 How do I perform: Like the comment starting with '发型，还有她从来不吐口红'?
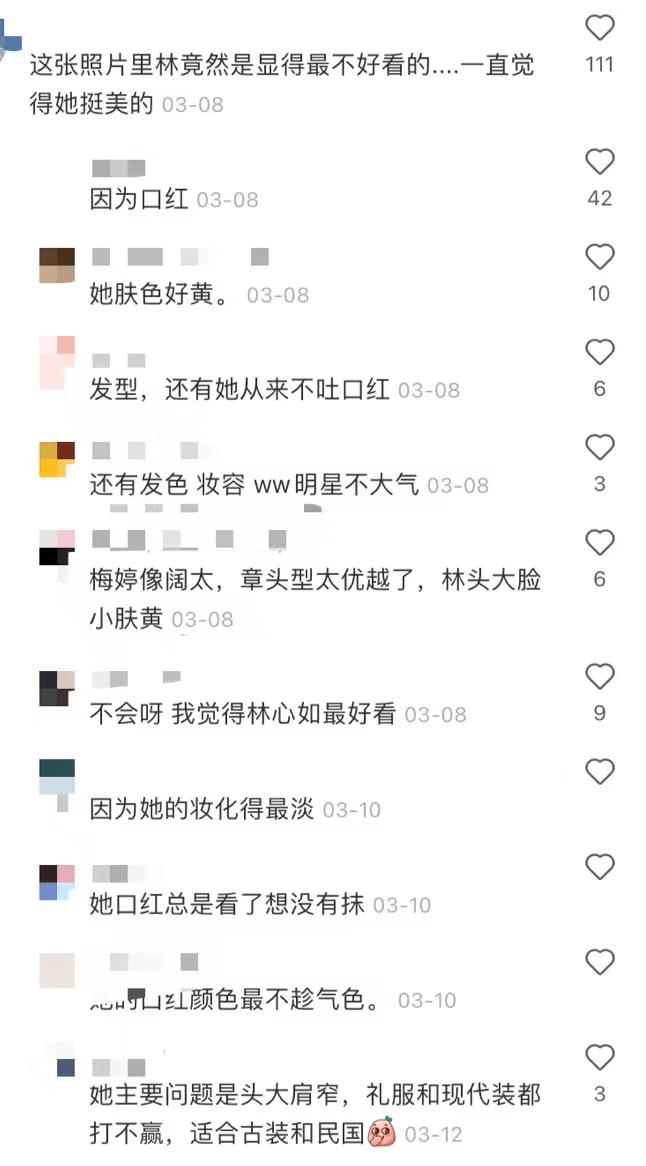599,352
